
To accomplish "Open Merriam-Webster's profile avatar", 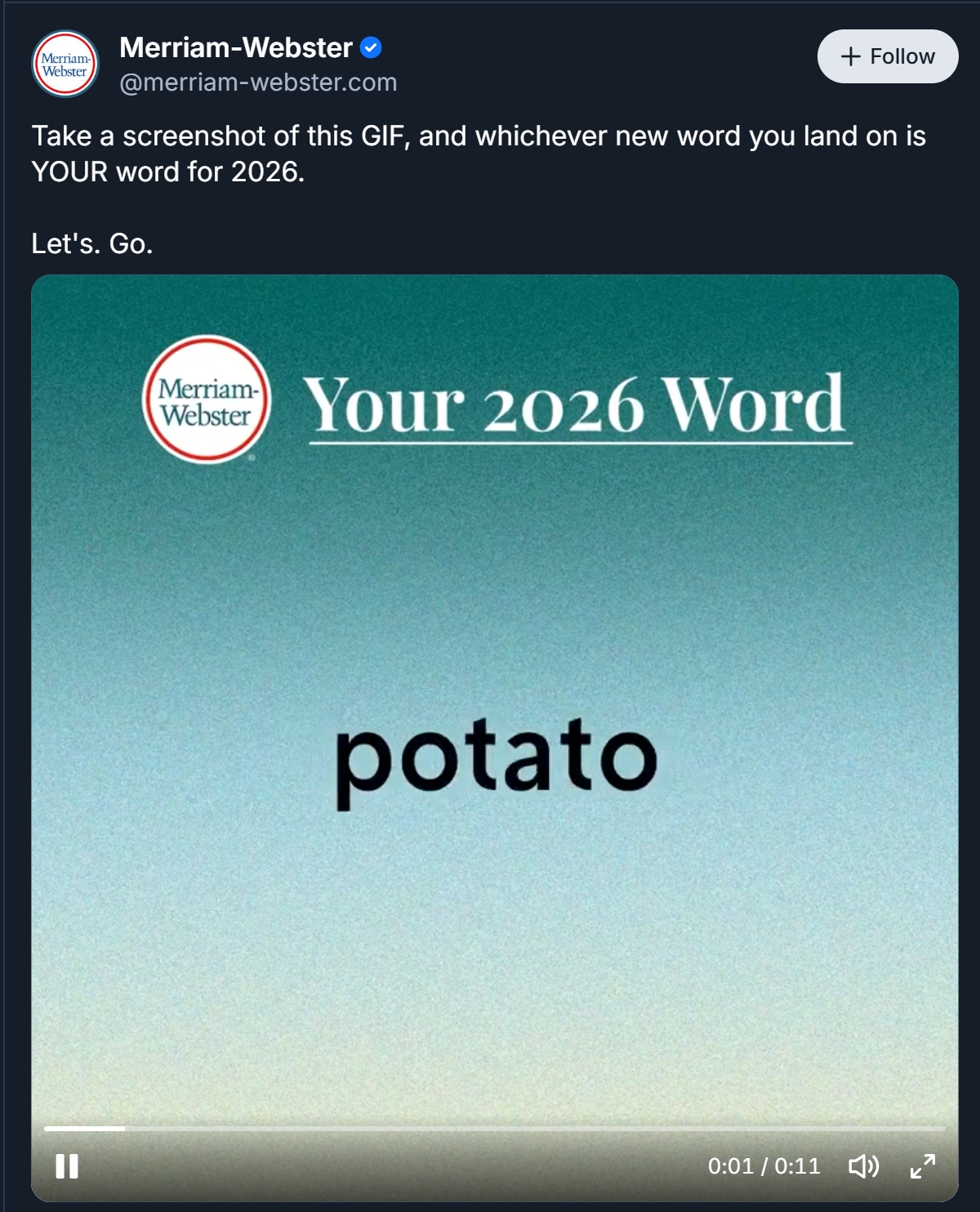I will [x=65, y=64].
